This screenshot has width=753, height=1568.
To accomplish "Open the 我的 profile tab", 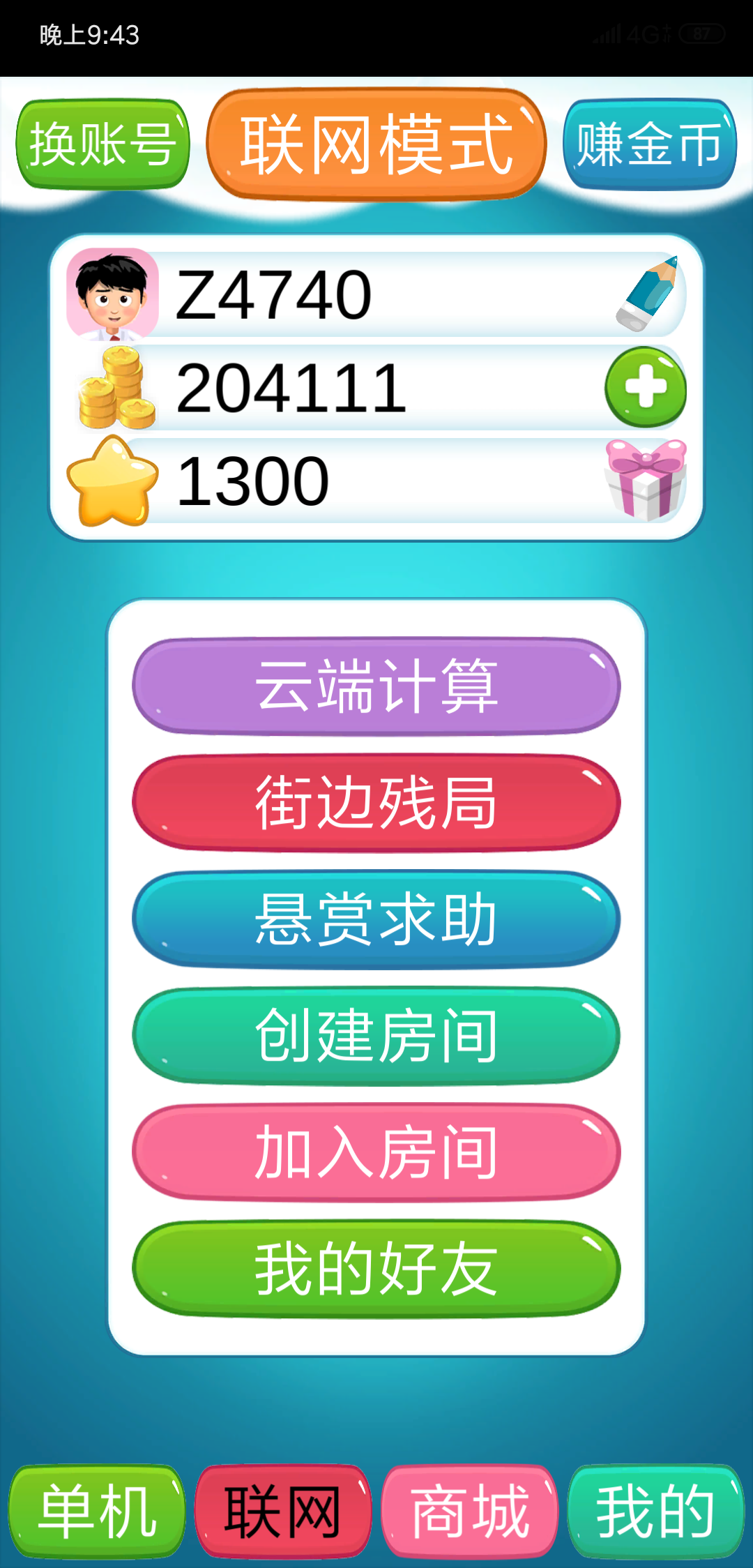I will coord(656,1512).
